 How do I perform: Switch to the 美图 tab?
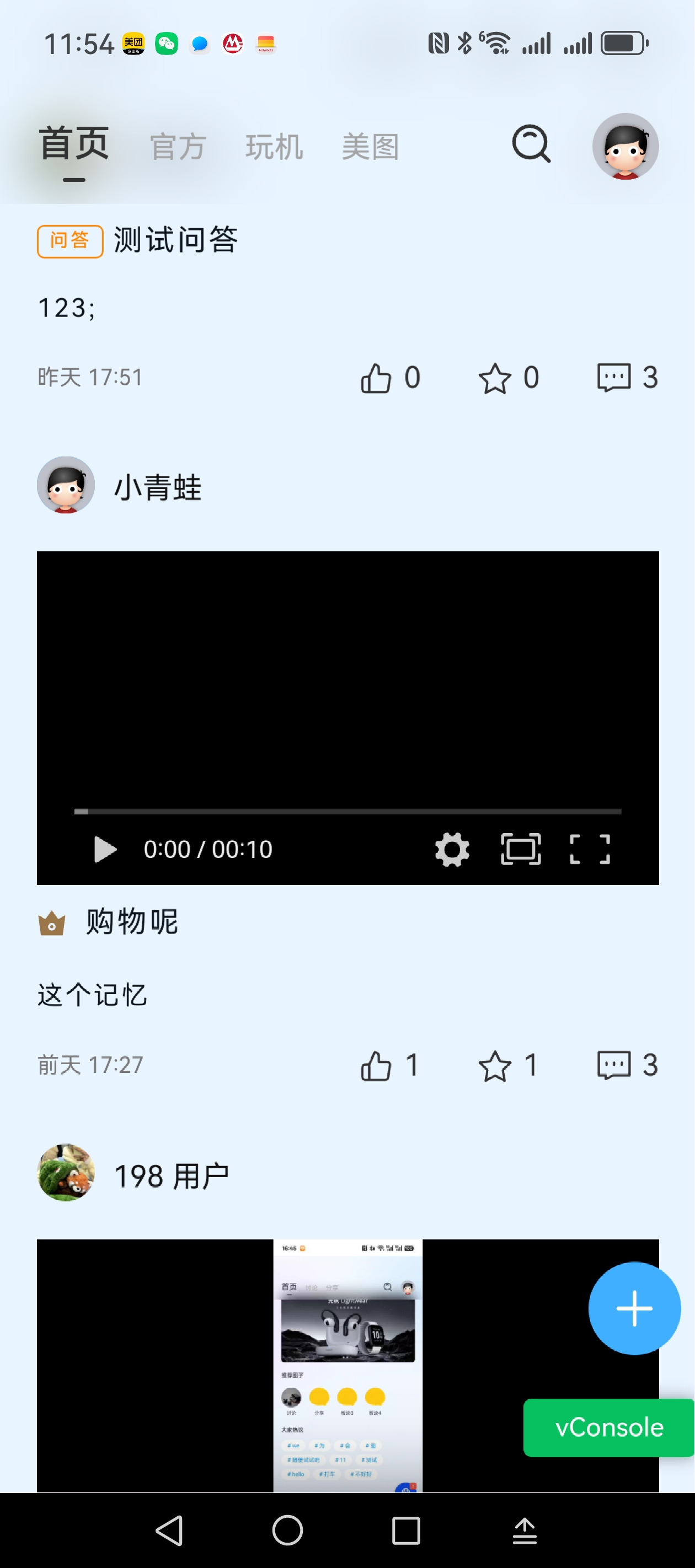[x=370, y=147]
